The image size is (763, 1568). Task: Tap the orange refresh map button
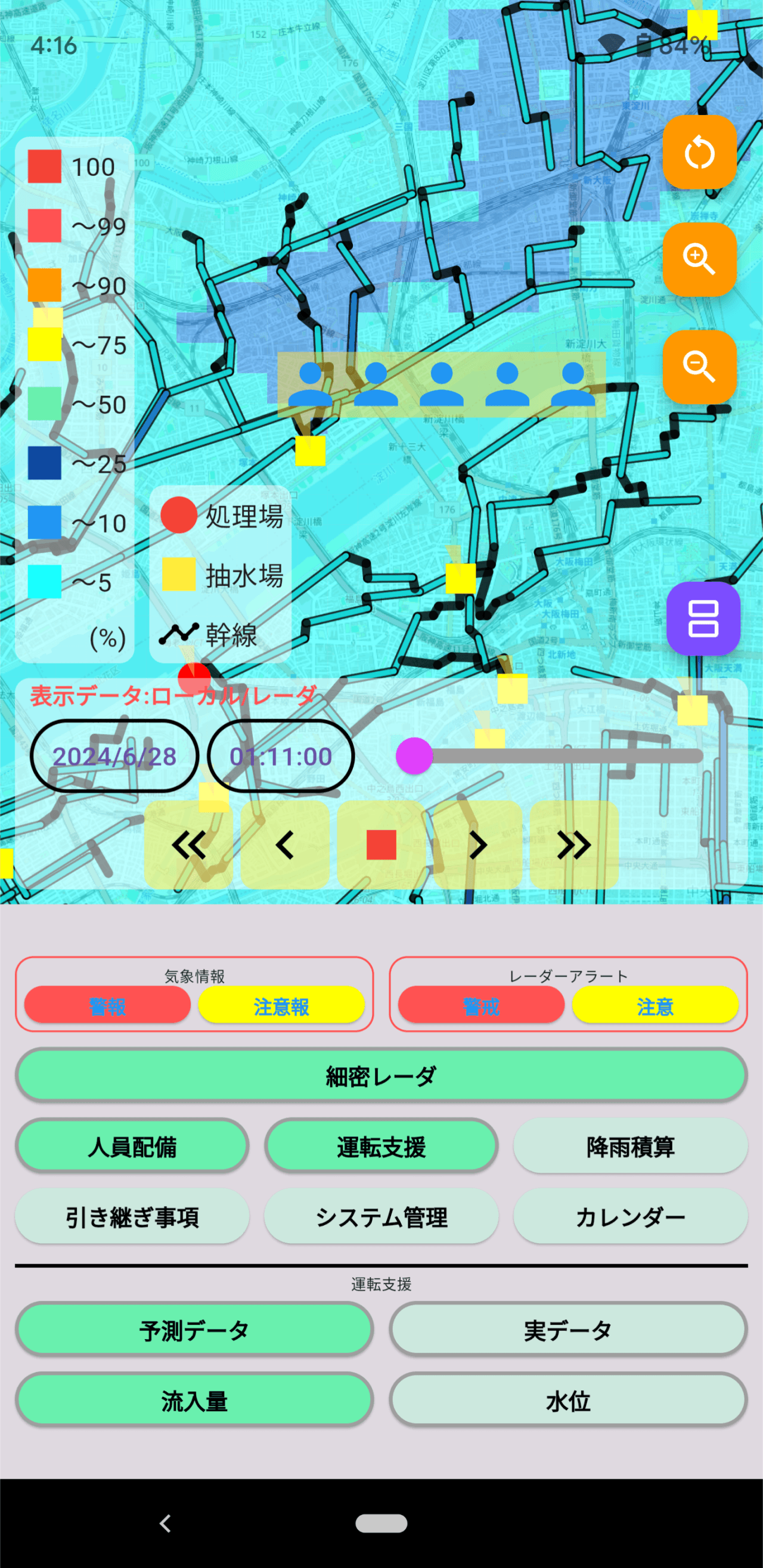click(699, 152)
